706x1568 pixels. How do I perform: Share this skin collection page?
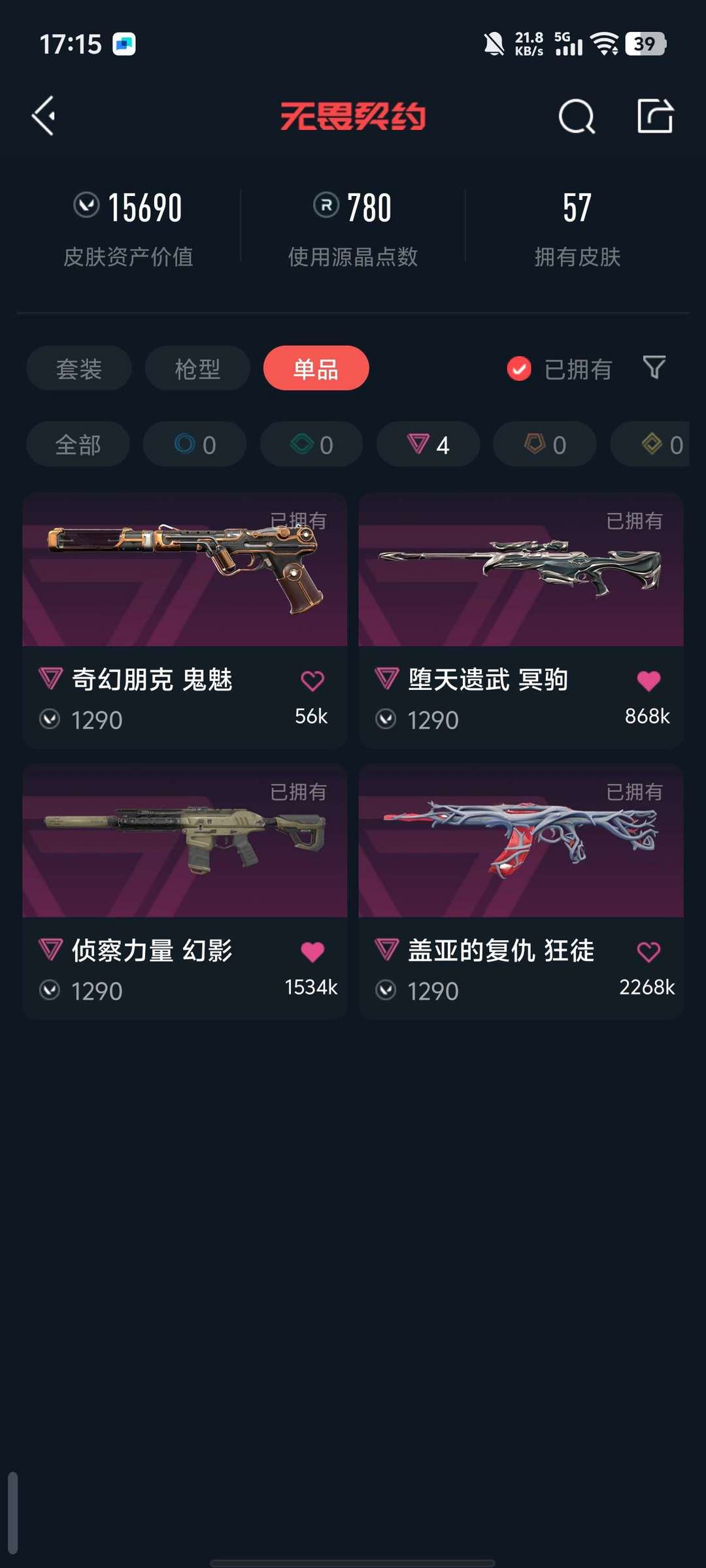tap(655, 117)
